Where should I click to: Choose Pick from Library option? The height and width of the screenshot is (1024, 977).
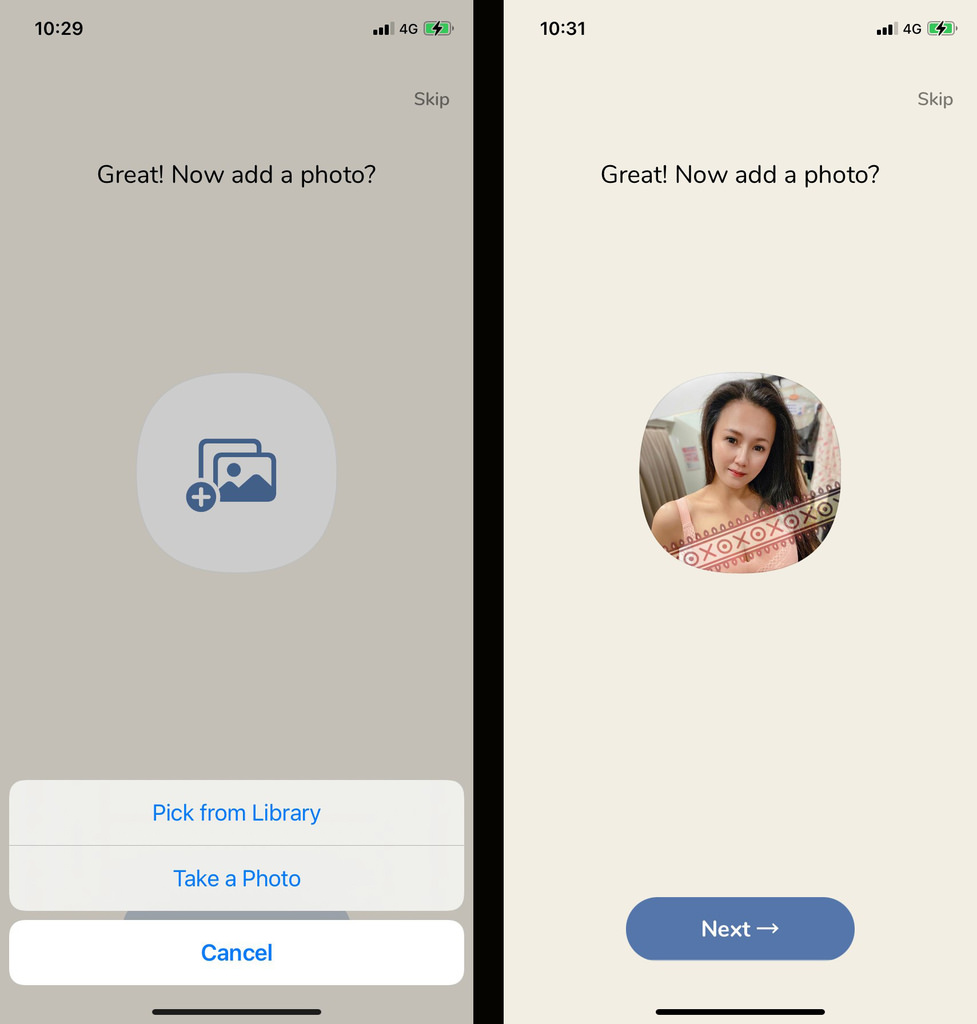[x=236, y=813]
